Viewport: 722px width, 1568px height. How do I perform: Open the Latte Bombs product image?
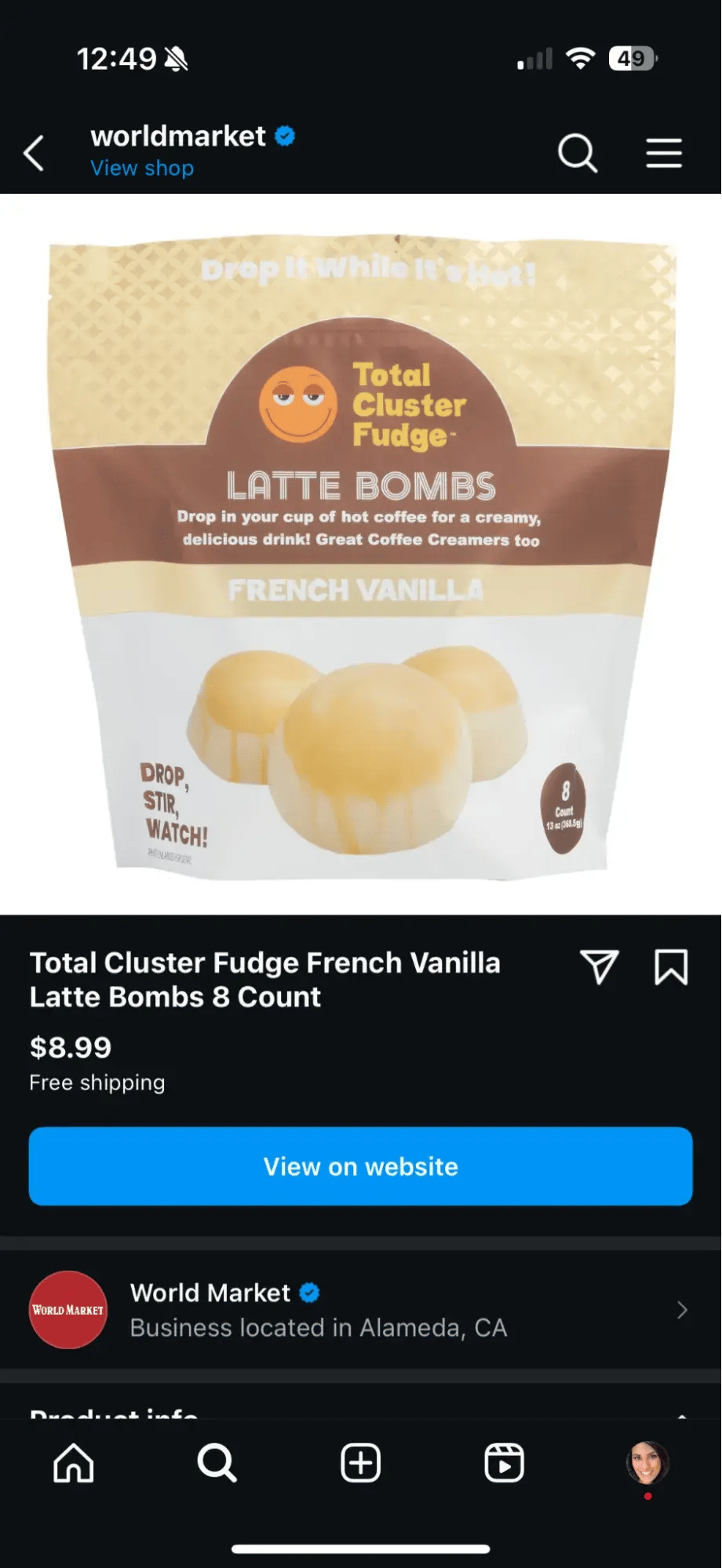coord(361,554)
